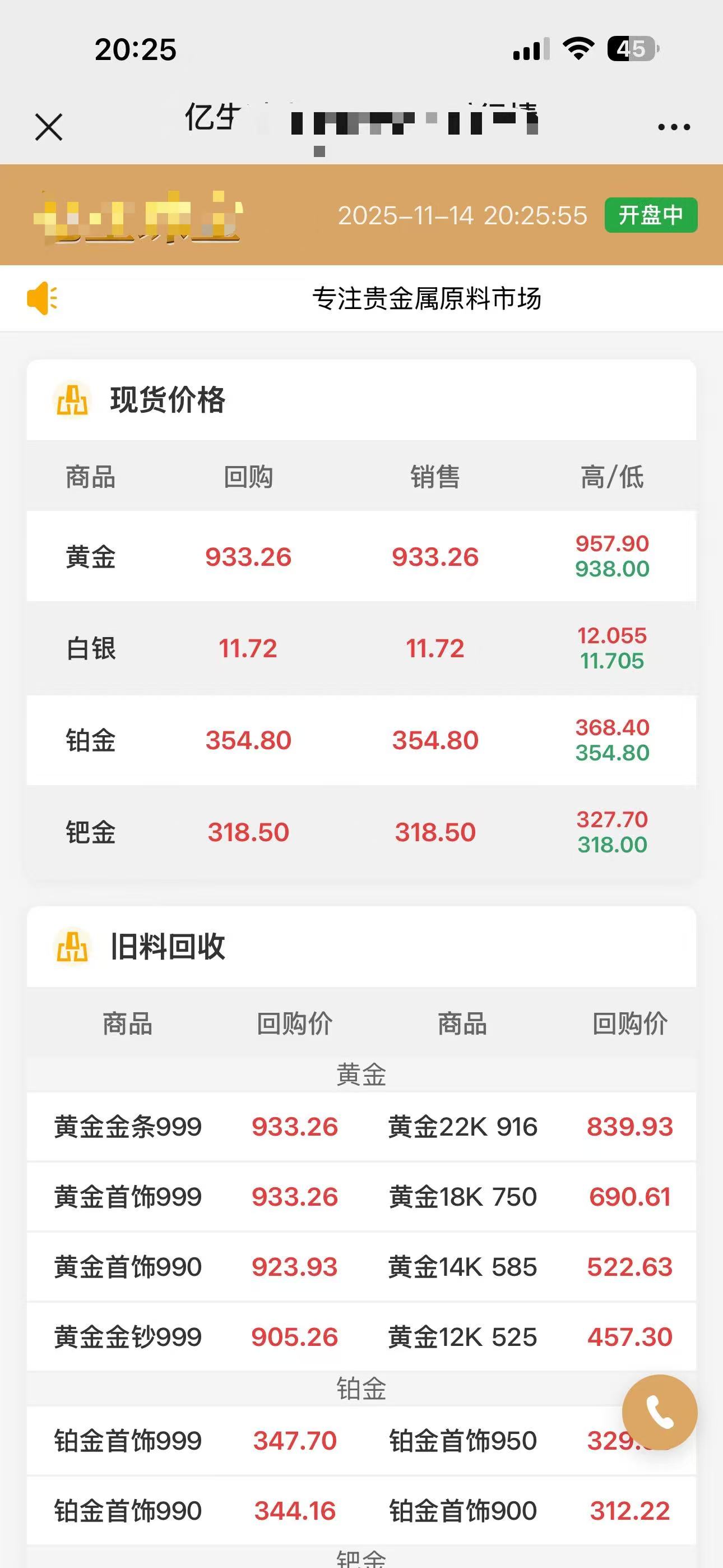Select the 白银 spot price row
Screen dimensions: 723x1568
(361, 648)
